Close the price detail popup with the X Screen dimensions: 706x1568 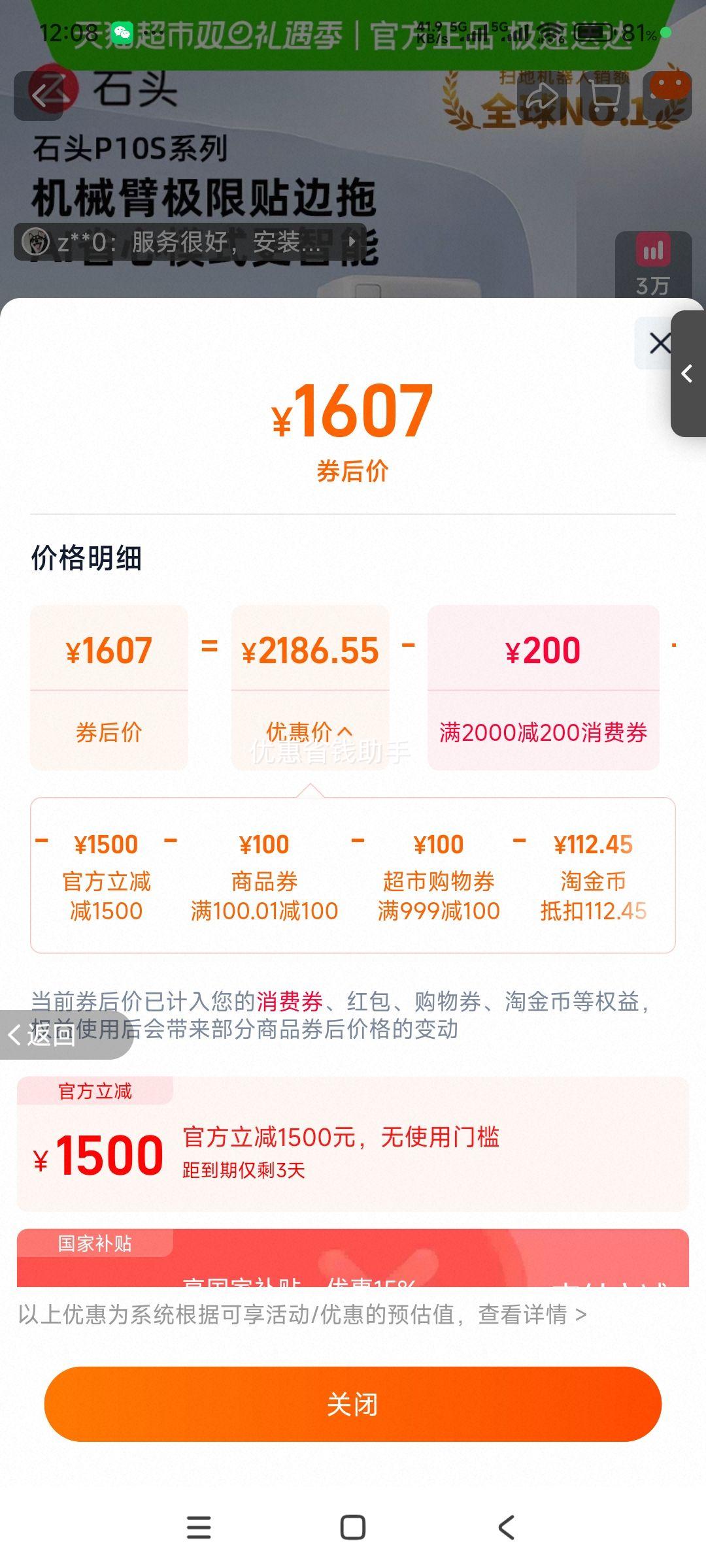(660, 343)
